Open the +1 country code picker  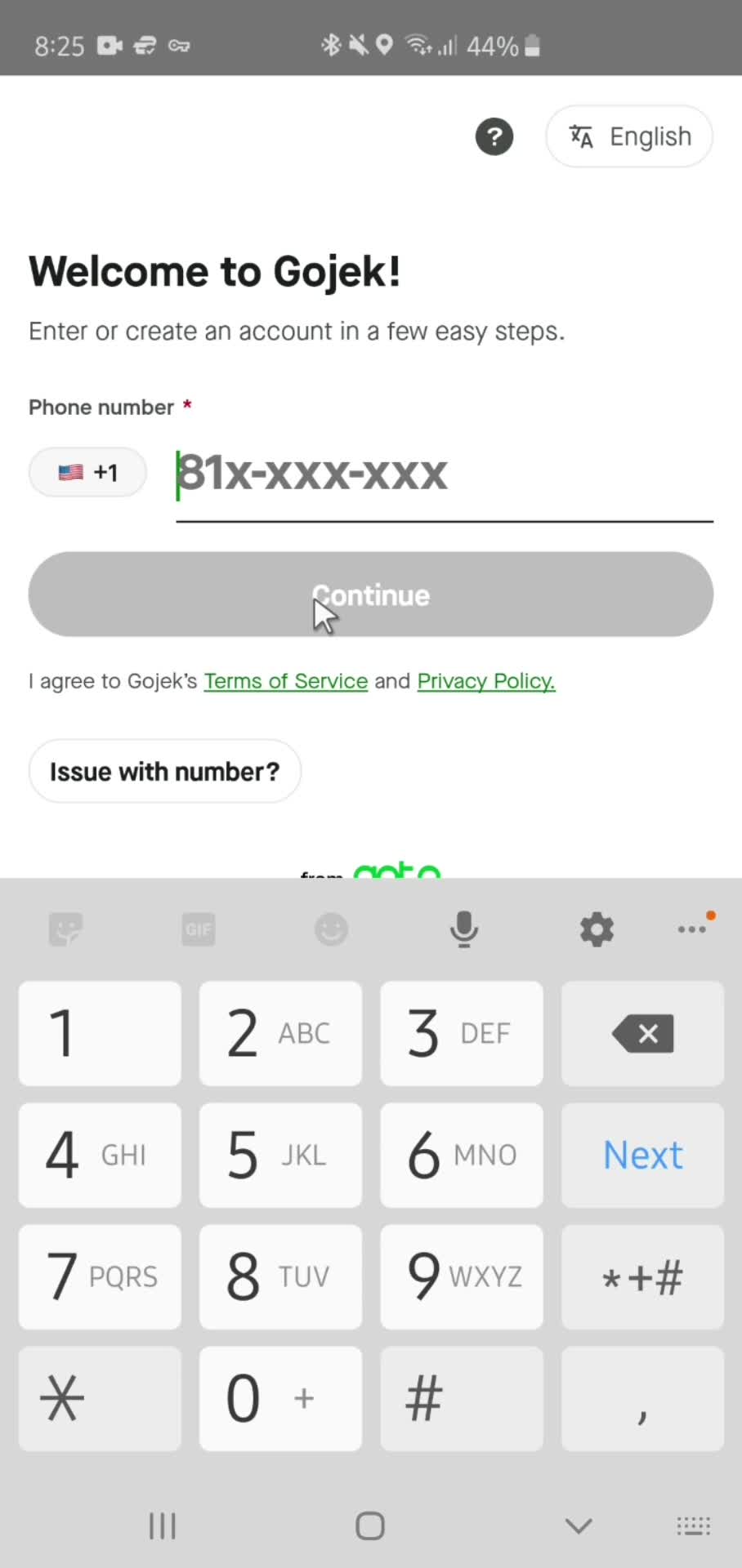point(87,472)
